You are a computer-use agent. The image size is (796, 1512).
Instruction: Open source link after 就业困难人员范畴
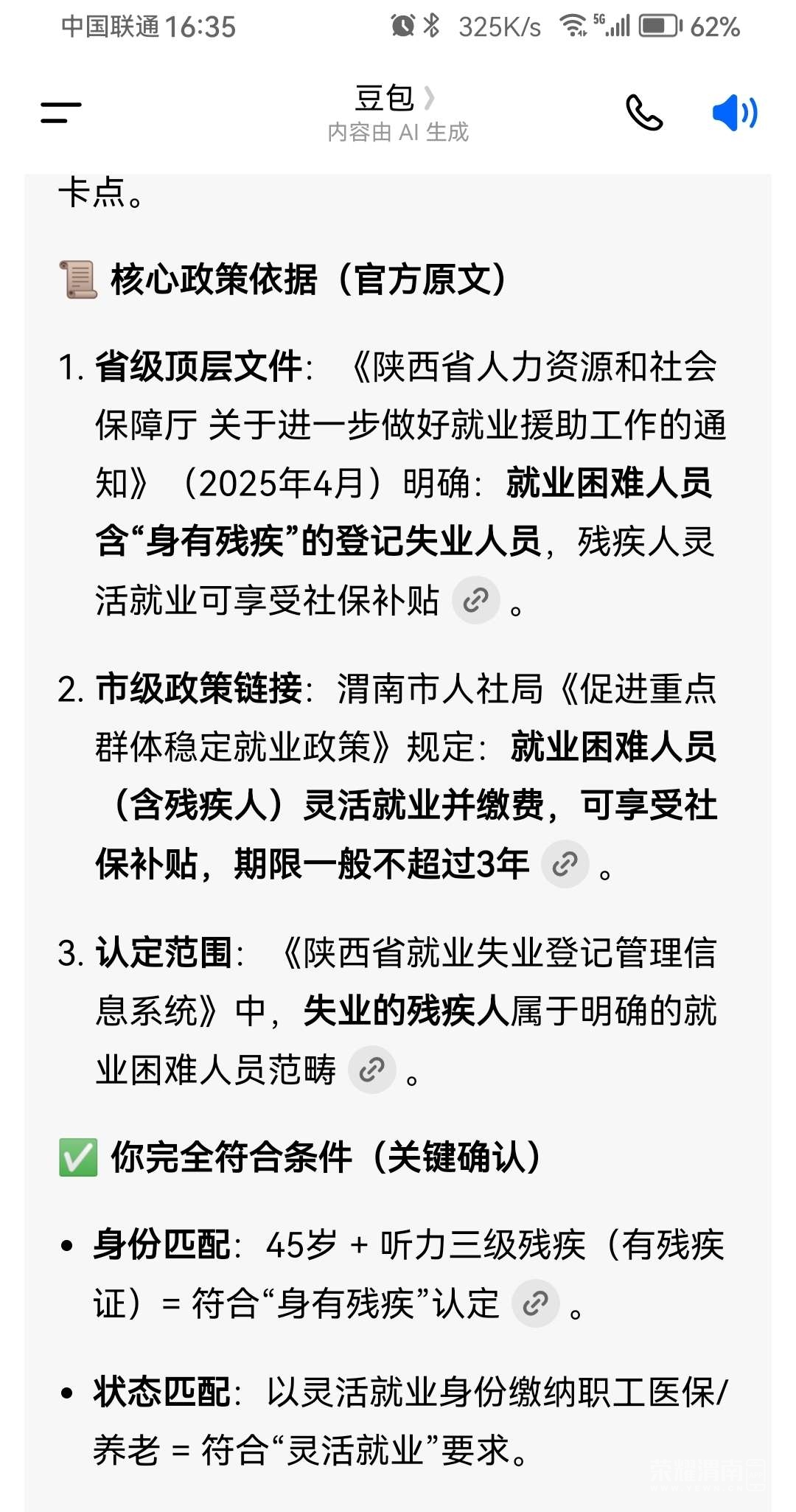(372, 1070)
